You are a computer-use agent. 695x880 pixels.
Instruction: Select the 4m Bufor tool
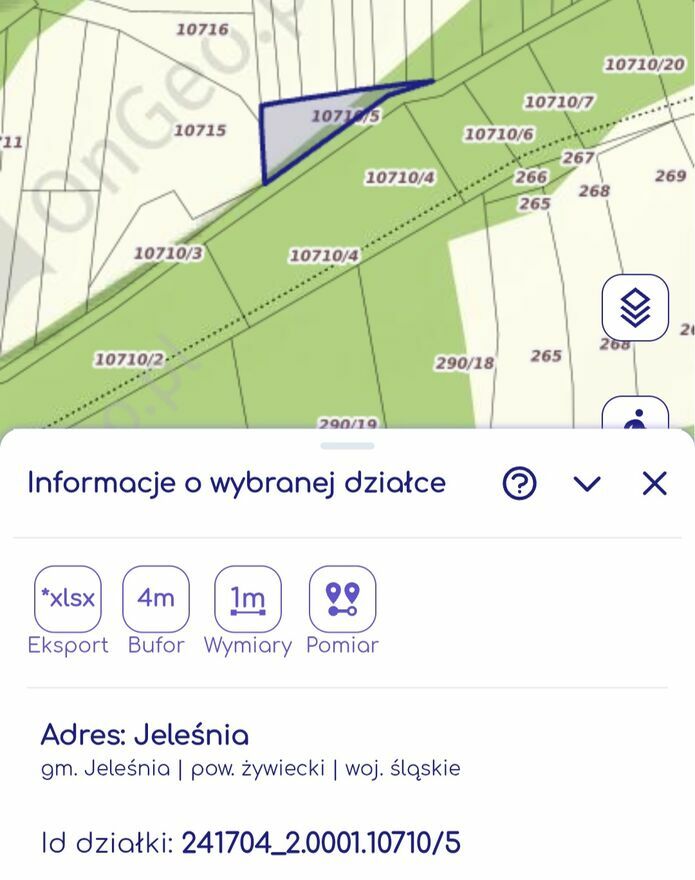tap(156, 599)
